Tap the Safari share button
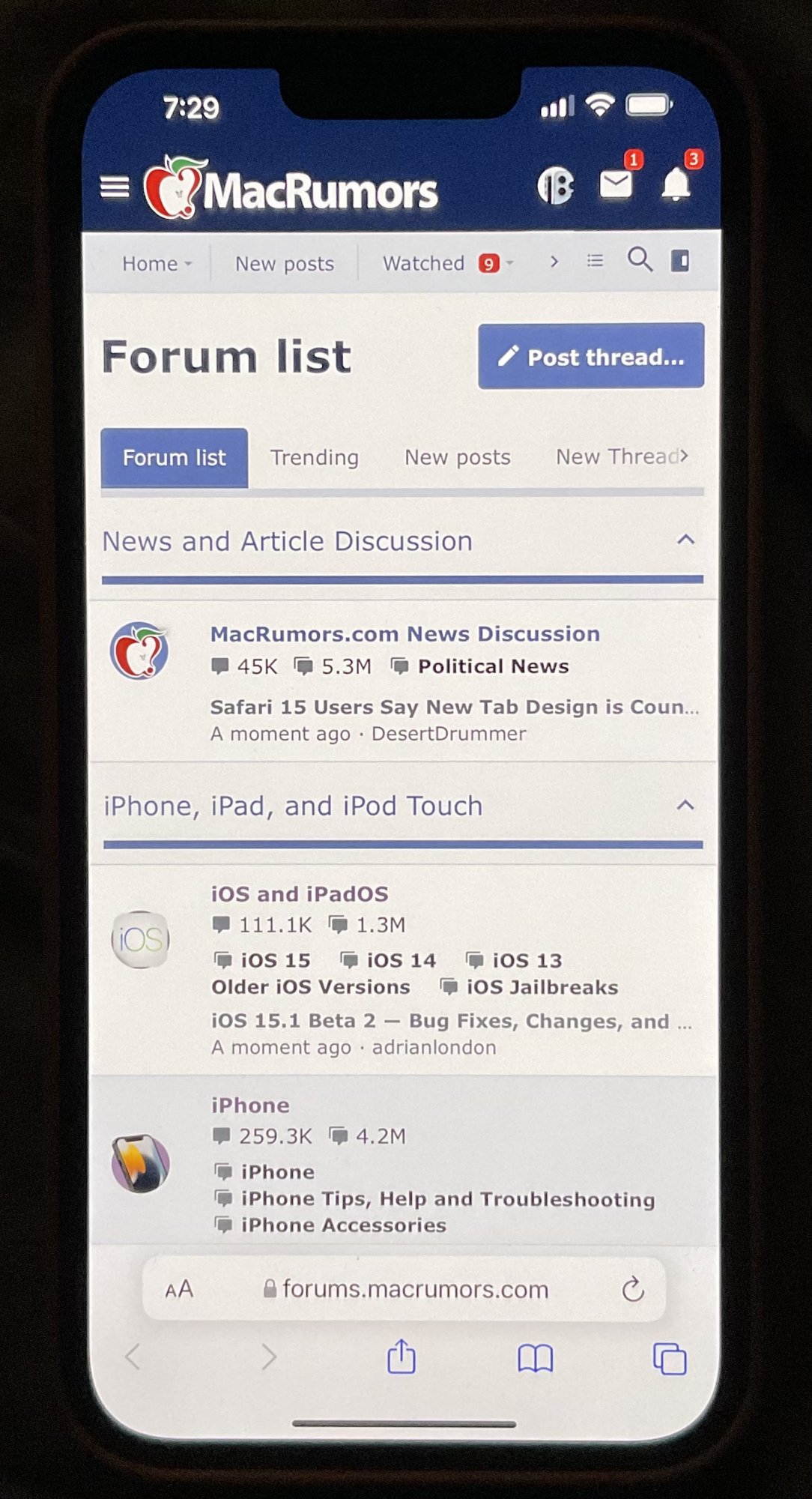The width and height of the screenshot is (812, 1499). pyautogui.click(x=402, y=1357)
